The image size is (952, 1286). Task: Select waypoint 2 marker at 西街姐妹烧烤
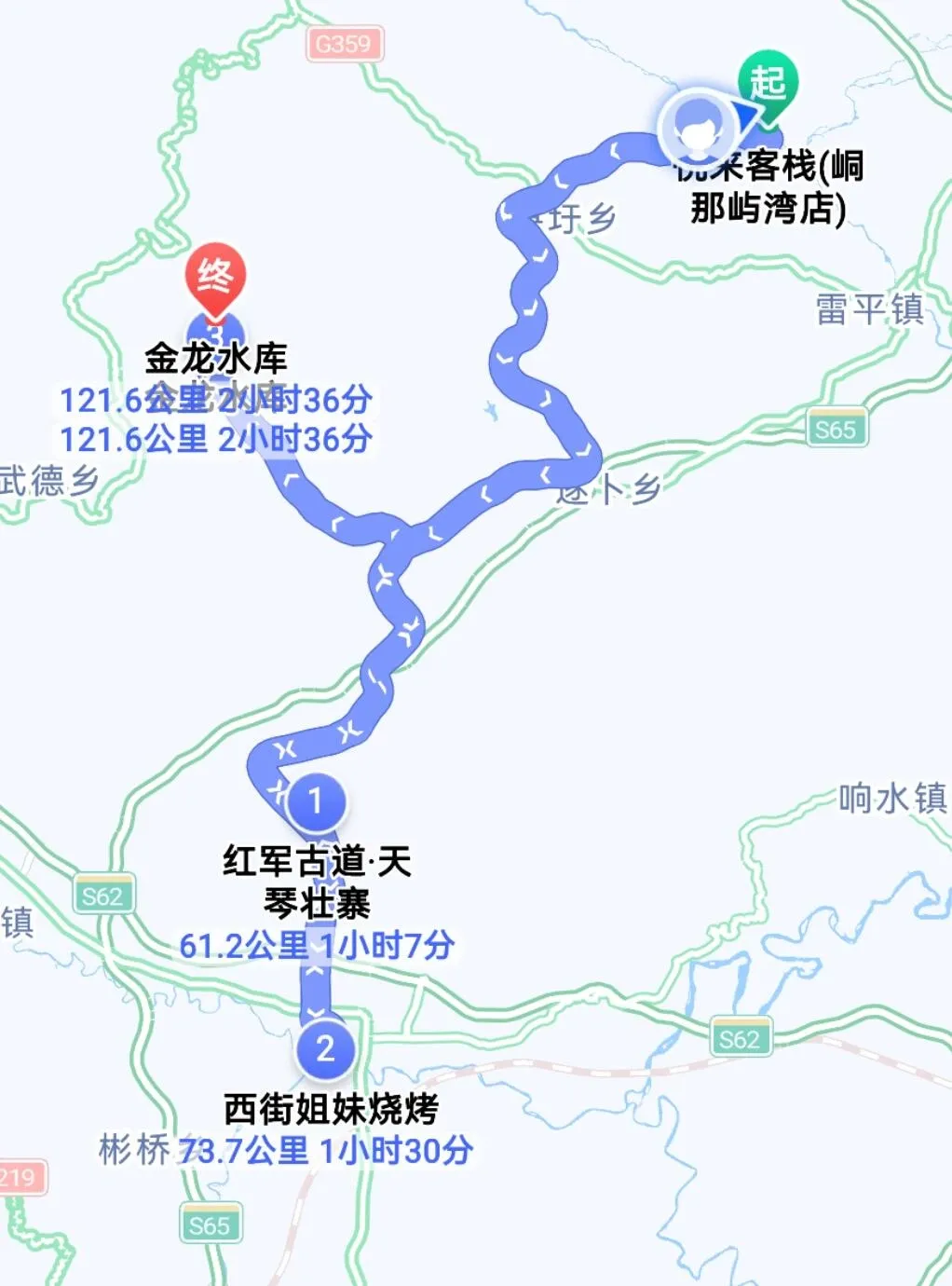pos(325,1049)
